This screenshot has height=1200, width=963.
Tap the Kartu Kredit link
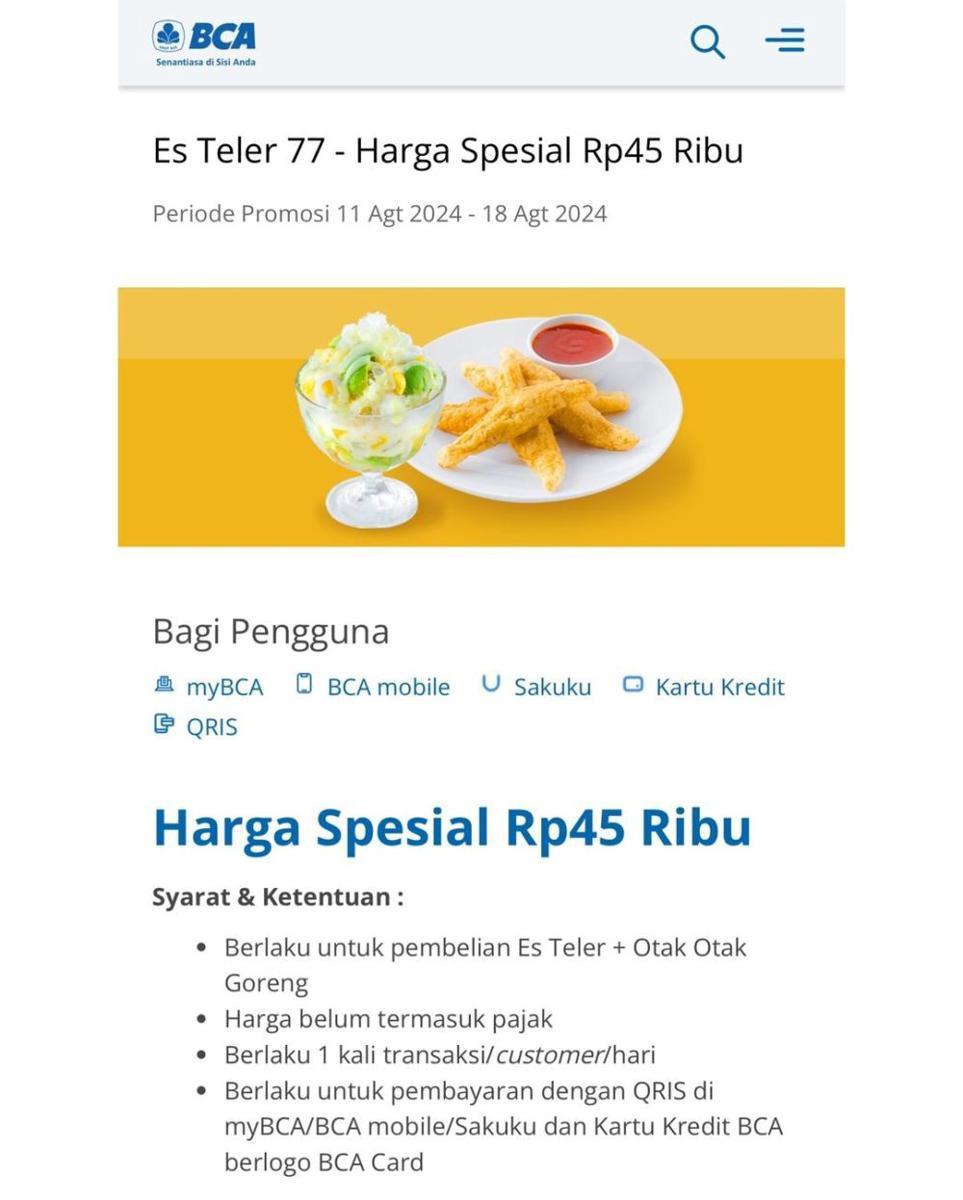click(718, 687)
